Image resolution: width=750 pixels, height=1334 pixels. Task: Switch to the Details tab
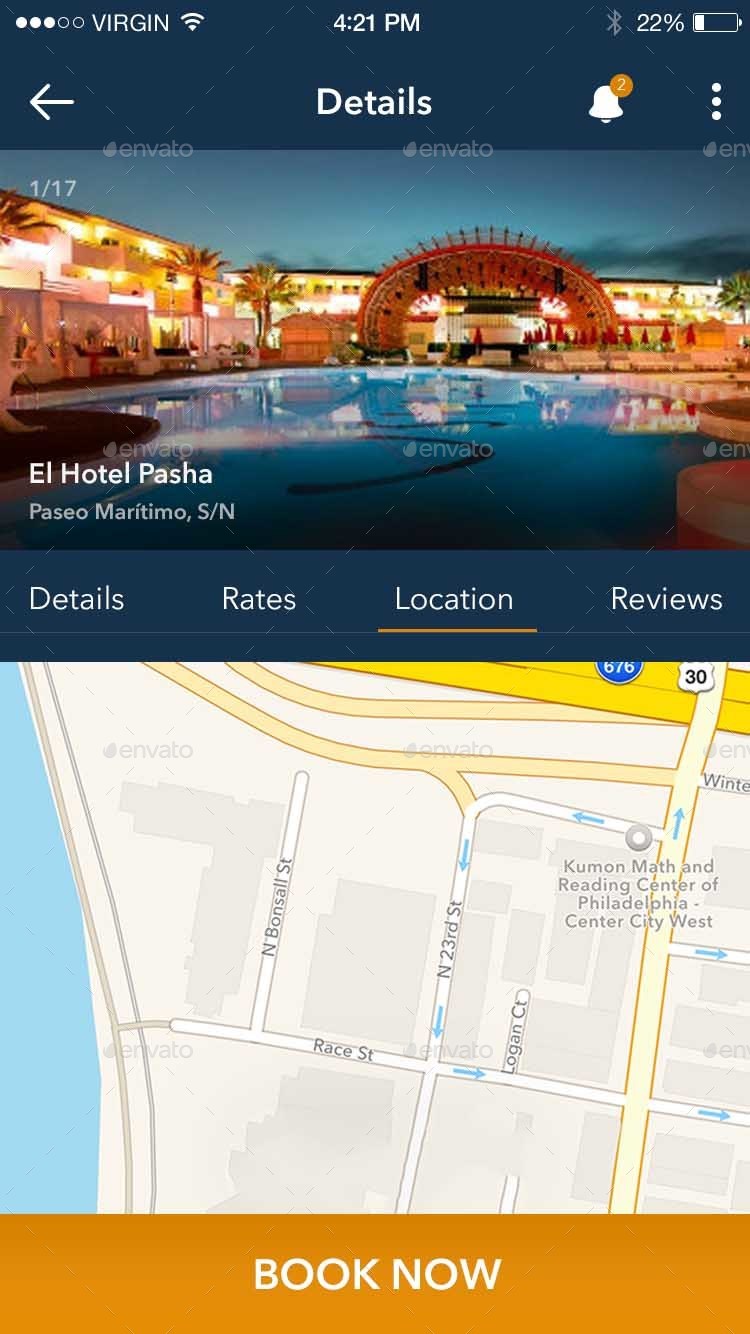pyautogui.click(x=75, y=598)
